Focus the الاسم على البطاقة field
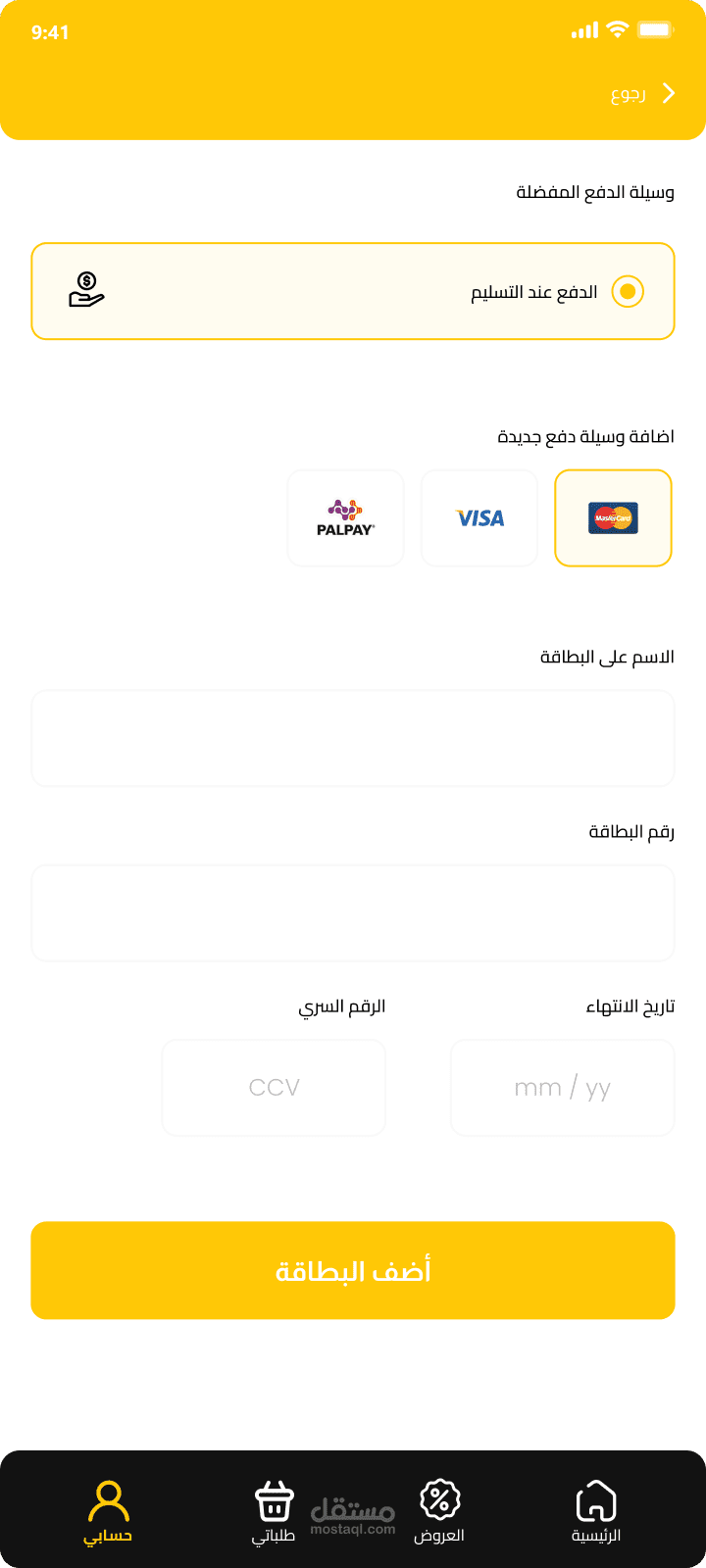This screenshot has width=706, height=1568. (353, 738)
